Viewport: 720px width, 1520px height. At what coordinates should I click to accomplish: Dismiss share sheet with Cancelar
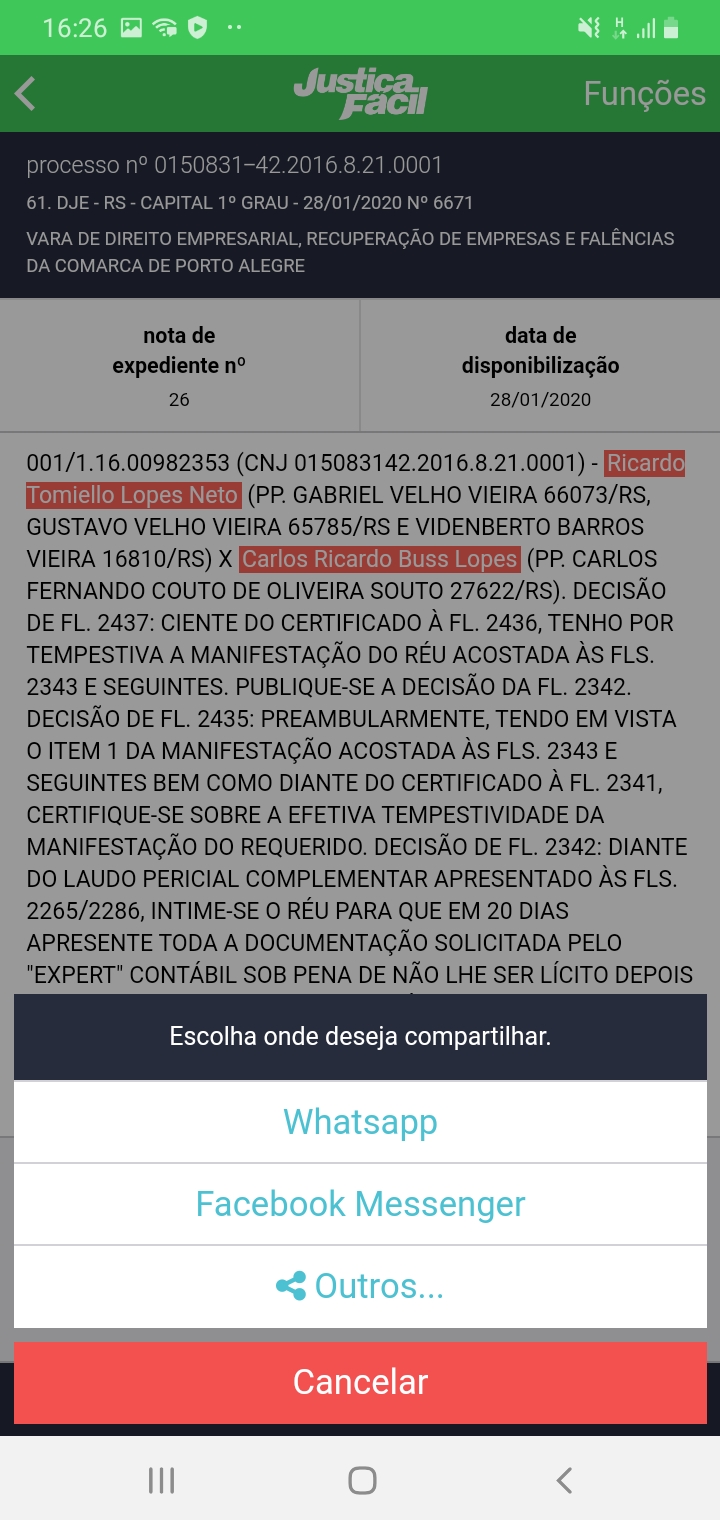[360, 1382]
